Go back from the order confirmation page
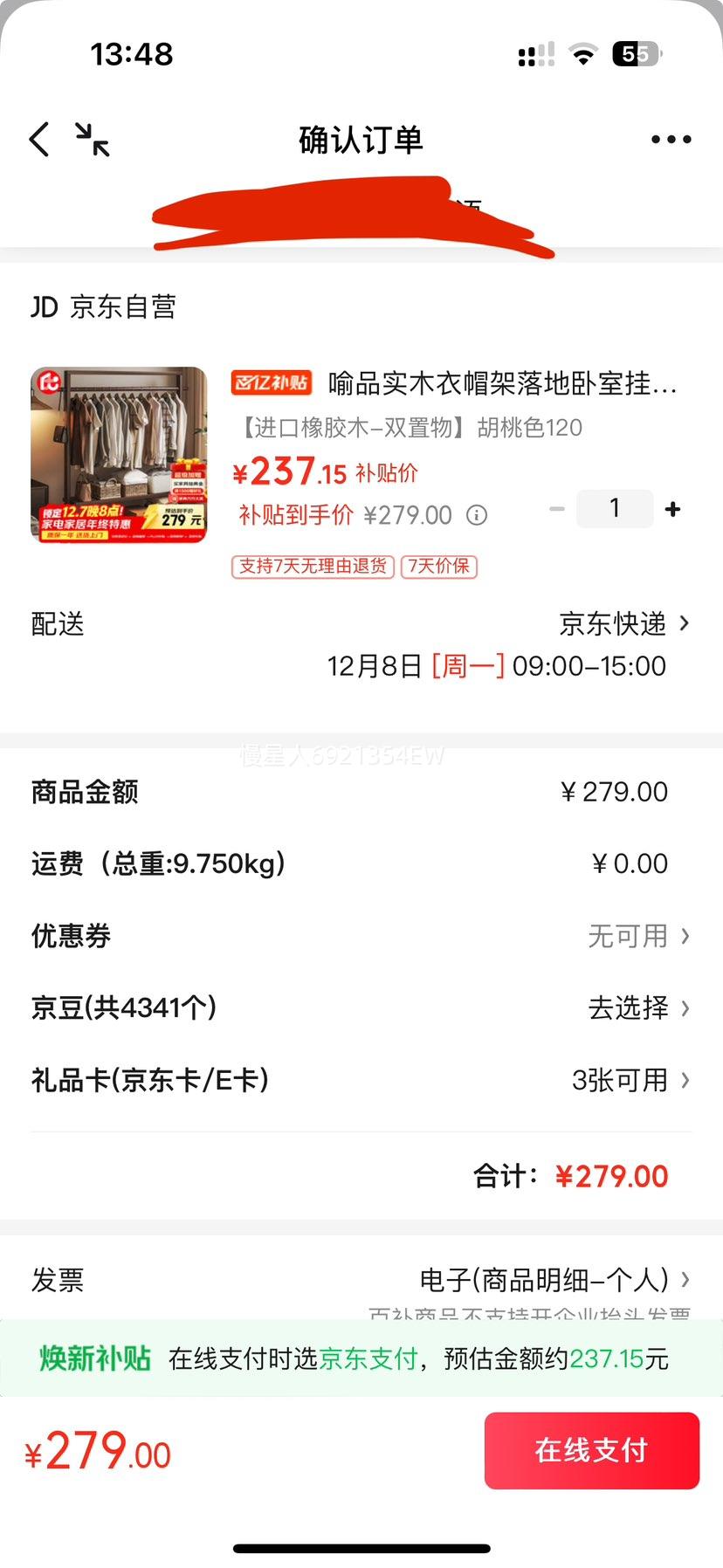723x1568 pixels. [x=39, y=140]
